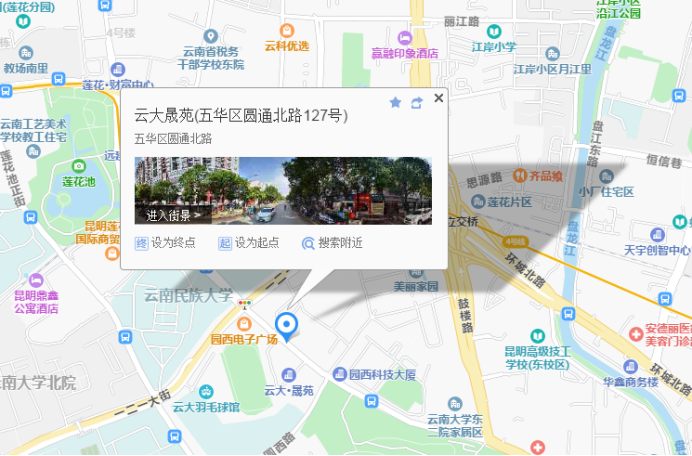Share the 云大晟苑 location
692x456 pixels.
point(416,102)
